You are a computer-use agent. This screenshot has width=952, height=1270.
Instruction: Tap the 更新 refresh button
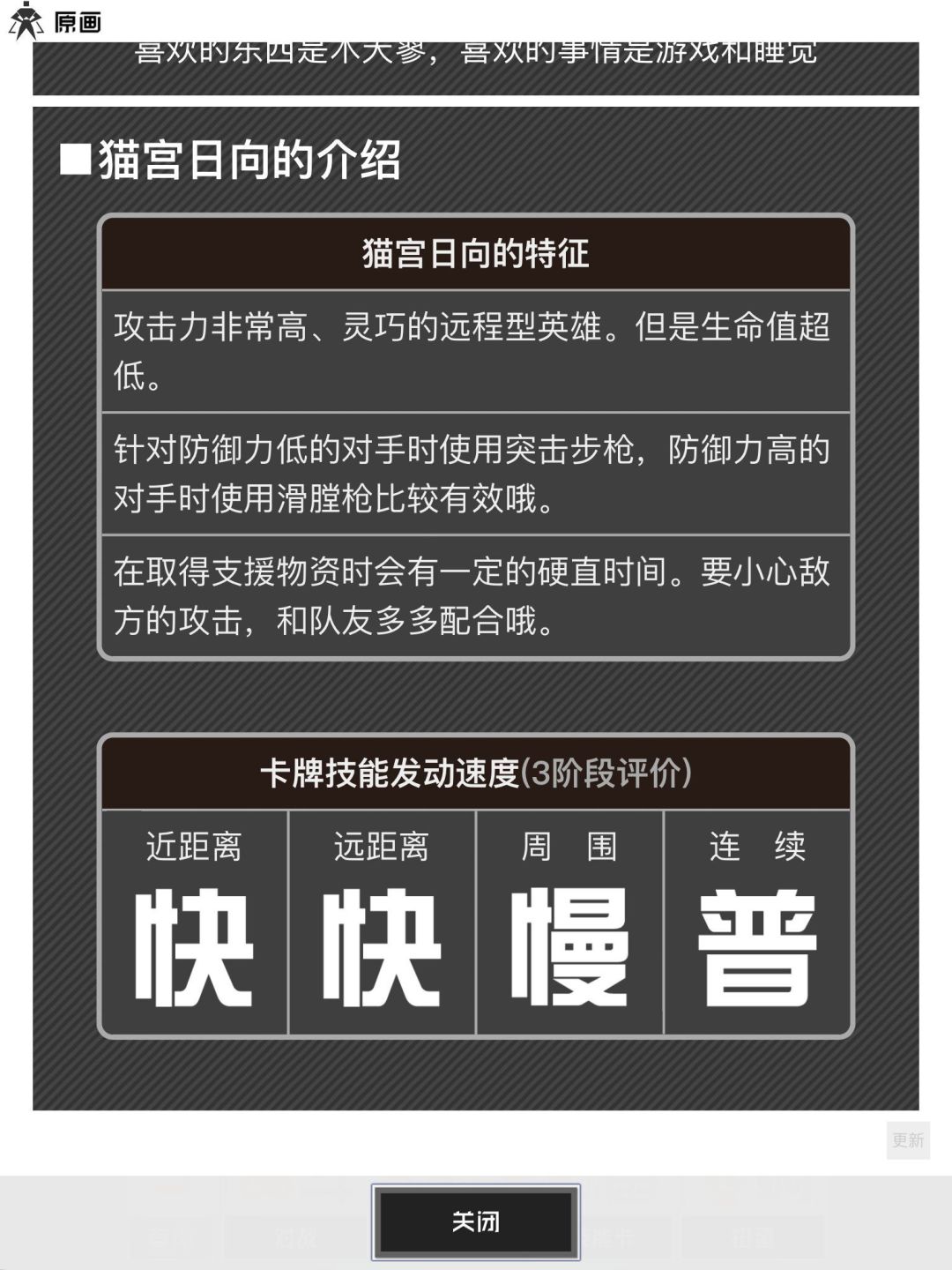click(x=908, y=1140)
